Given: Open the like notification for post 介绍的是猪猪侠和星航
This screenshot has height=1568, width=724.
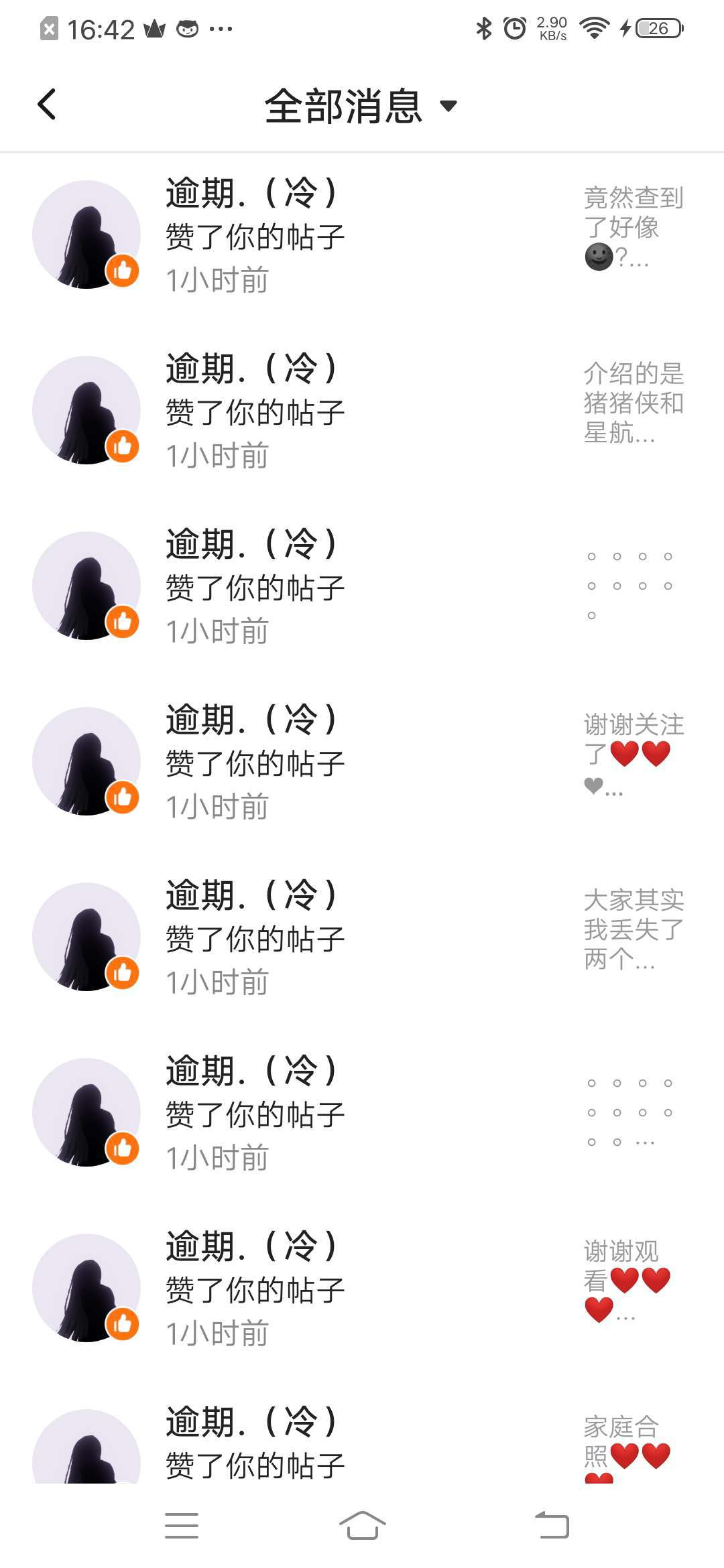Looking at the screenshot, I should [362, 410].
